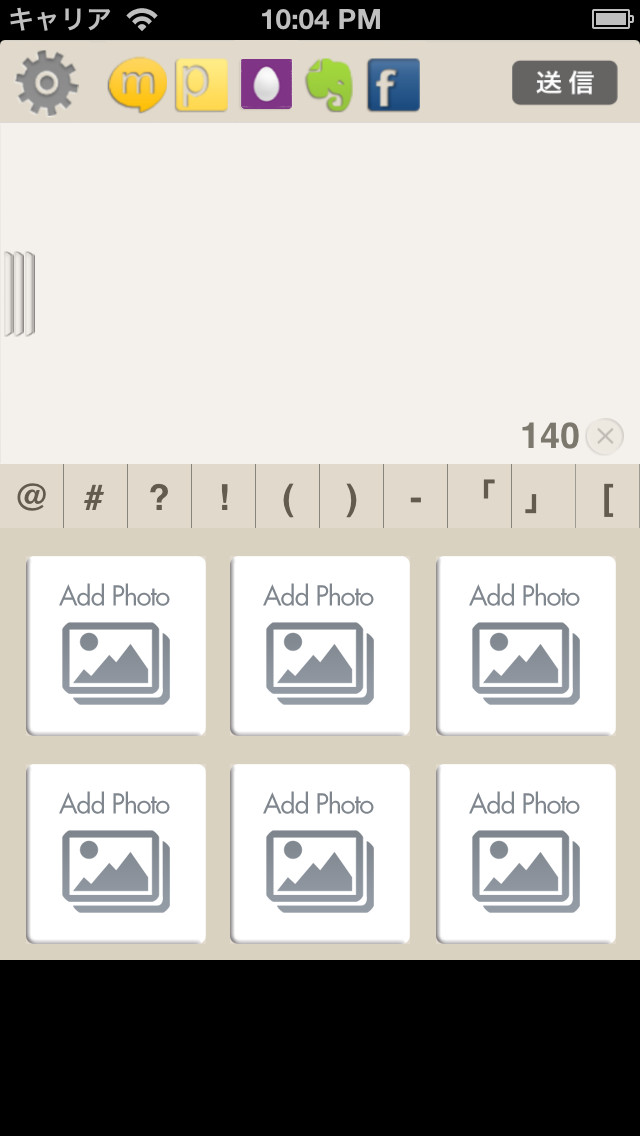
Task: Select the purple egg icon
Action: [x=266, y=84]
